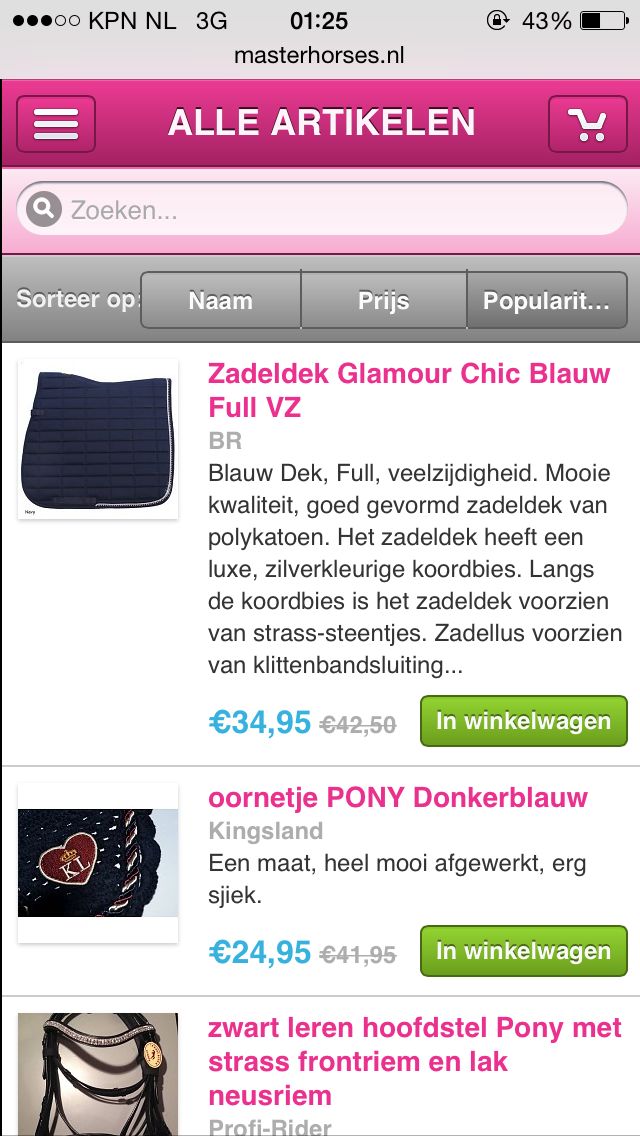Open the shopping cart
The width and height of the screenshot is (640, 1136).
pyautogui.click(x=587, y=124)
